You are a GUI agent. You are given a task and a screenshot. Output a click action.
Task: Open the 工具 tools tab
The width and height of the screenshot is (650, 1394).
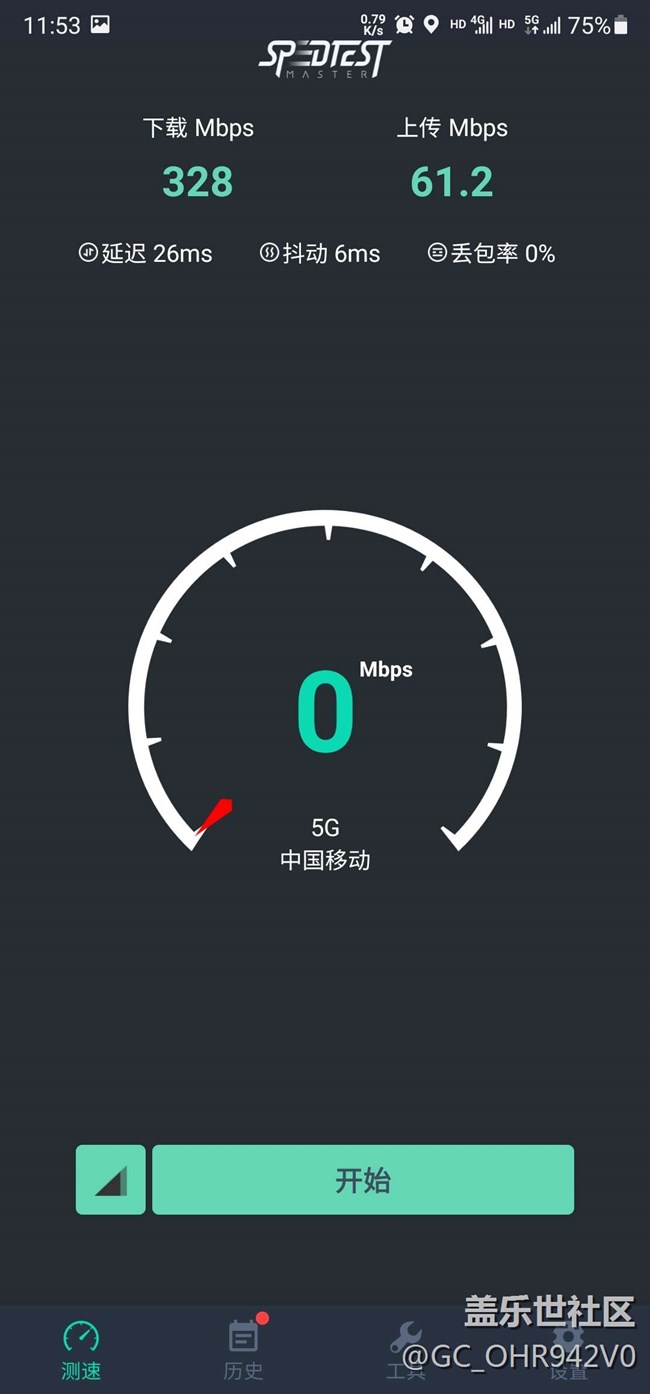(406, 1350)
